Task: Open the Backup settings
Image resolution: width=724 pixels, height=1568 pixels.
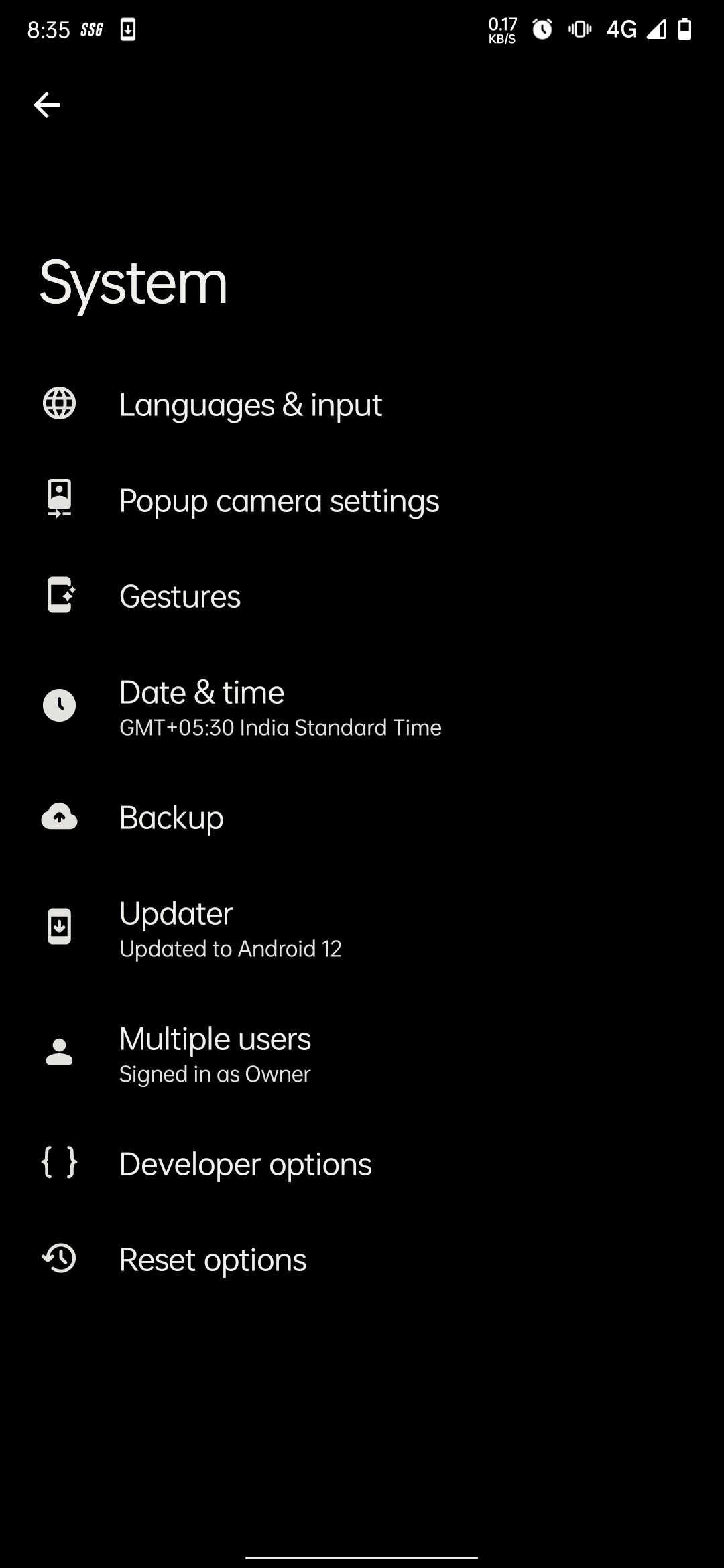Action: (x=172, y=818)
